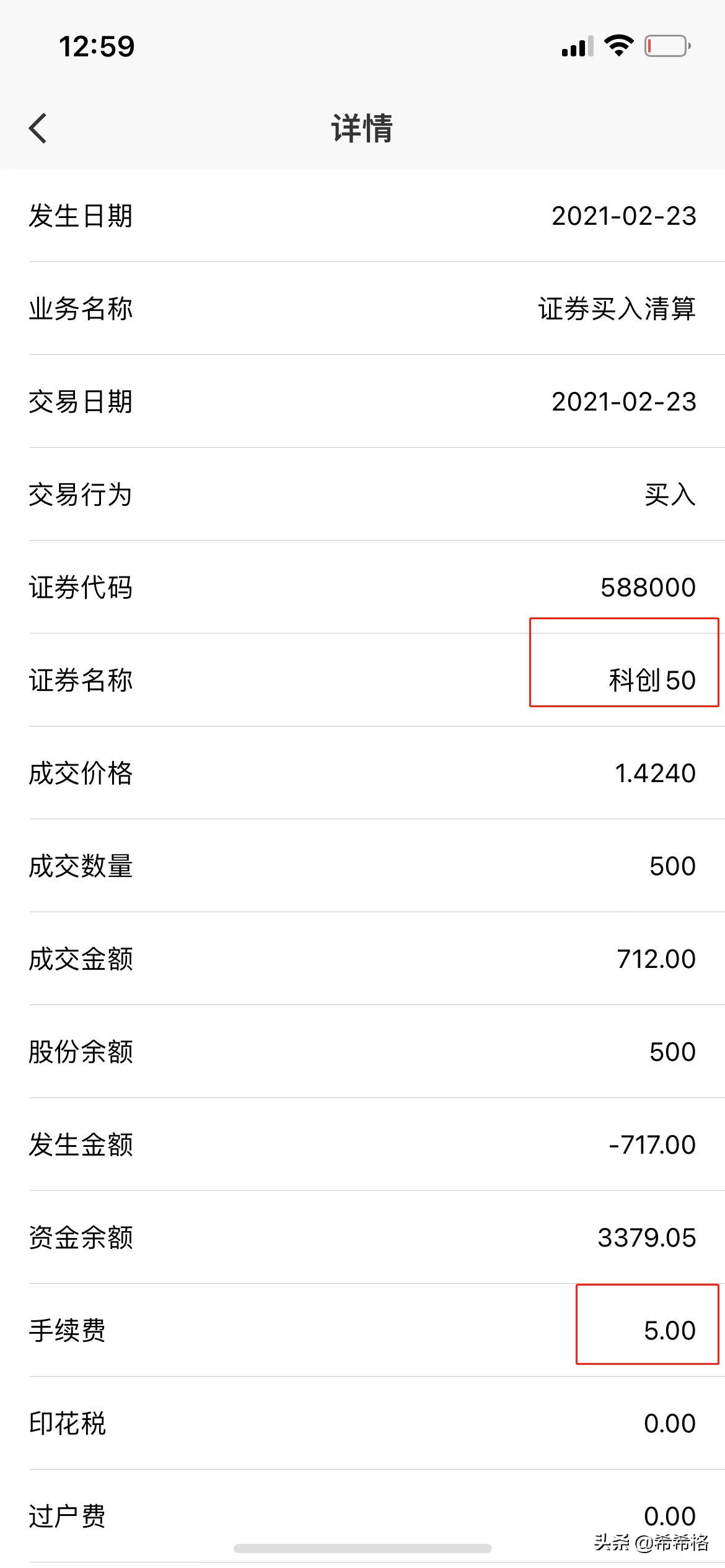Viewport: 725px width, 1568px height.
Task: Select the deal amount 712.00
Action: [x=656, y=959]
